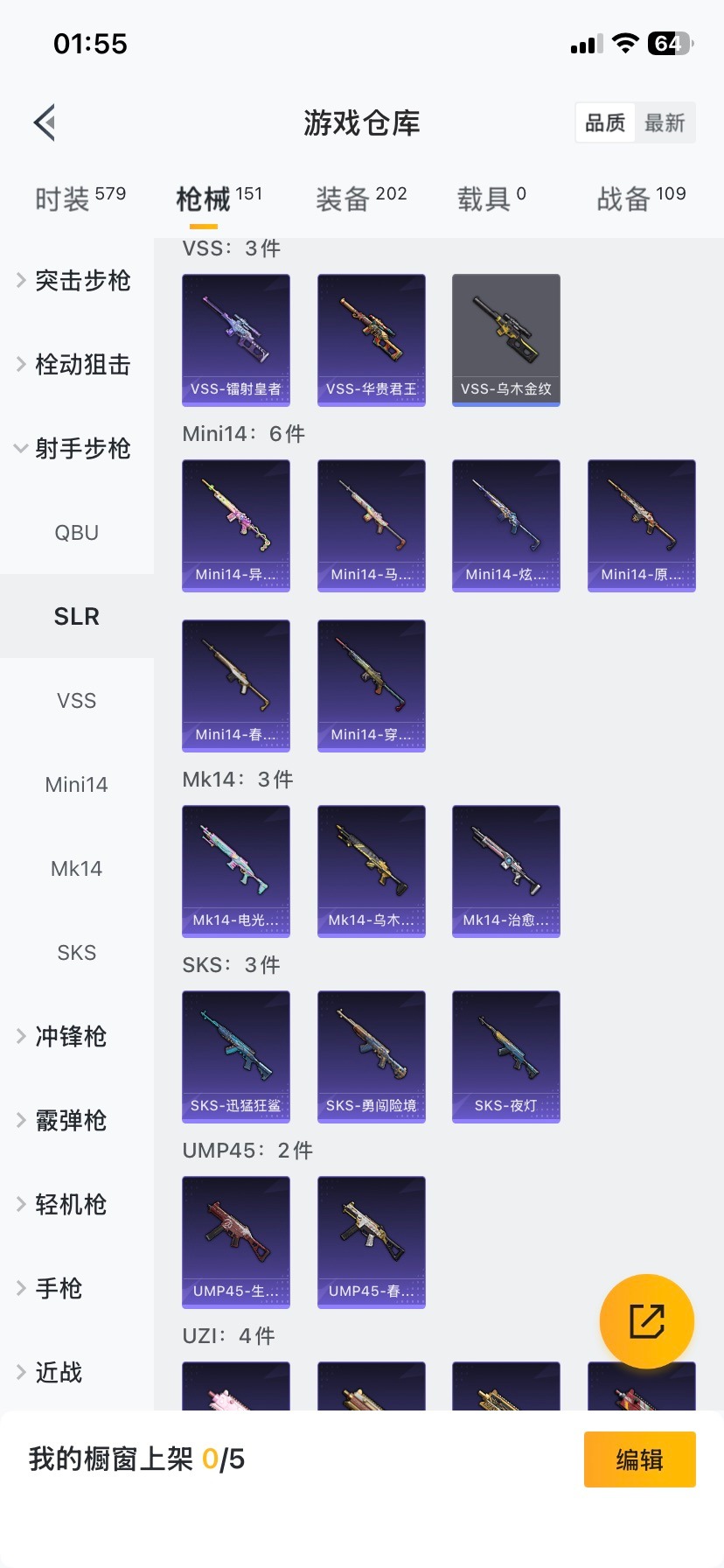The height and width of the screenshot is (1568, 724).
Task: Select the SKS-夜灯 skin
Action: (505, 1056)
